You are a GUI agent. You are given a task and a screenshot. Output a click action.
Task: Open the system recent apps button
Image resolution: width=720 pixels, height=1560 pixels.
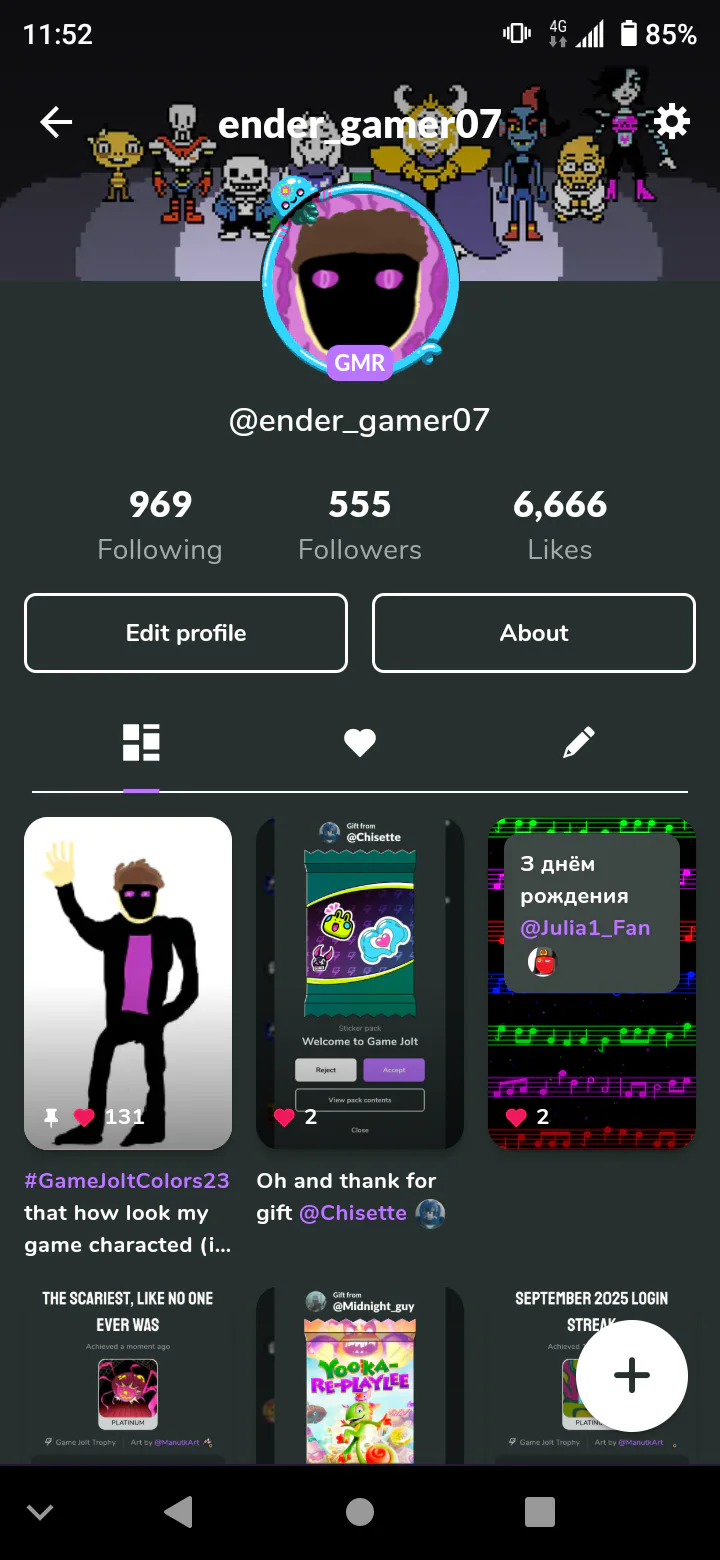[x=540, y=1512]
